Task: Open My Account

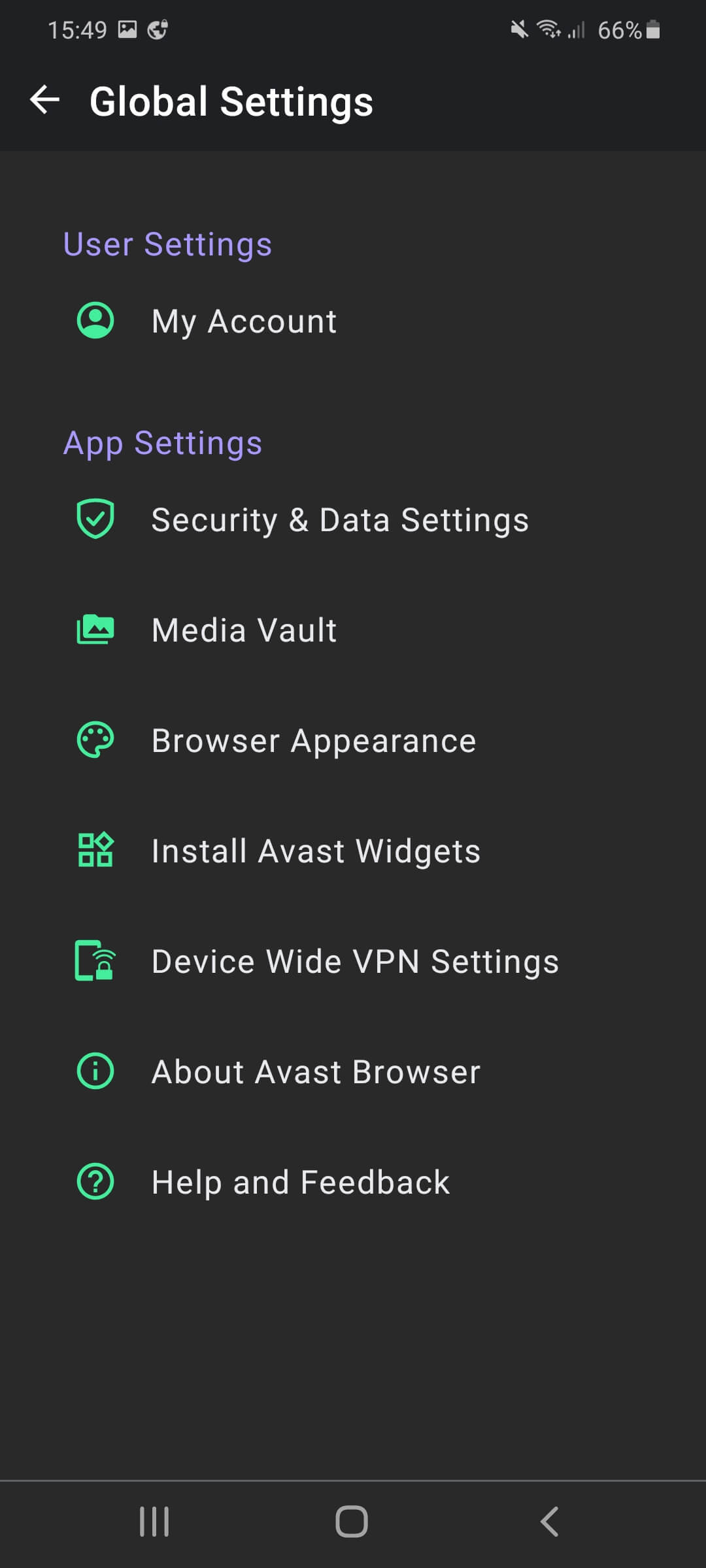Action: [243, 321]
